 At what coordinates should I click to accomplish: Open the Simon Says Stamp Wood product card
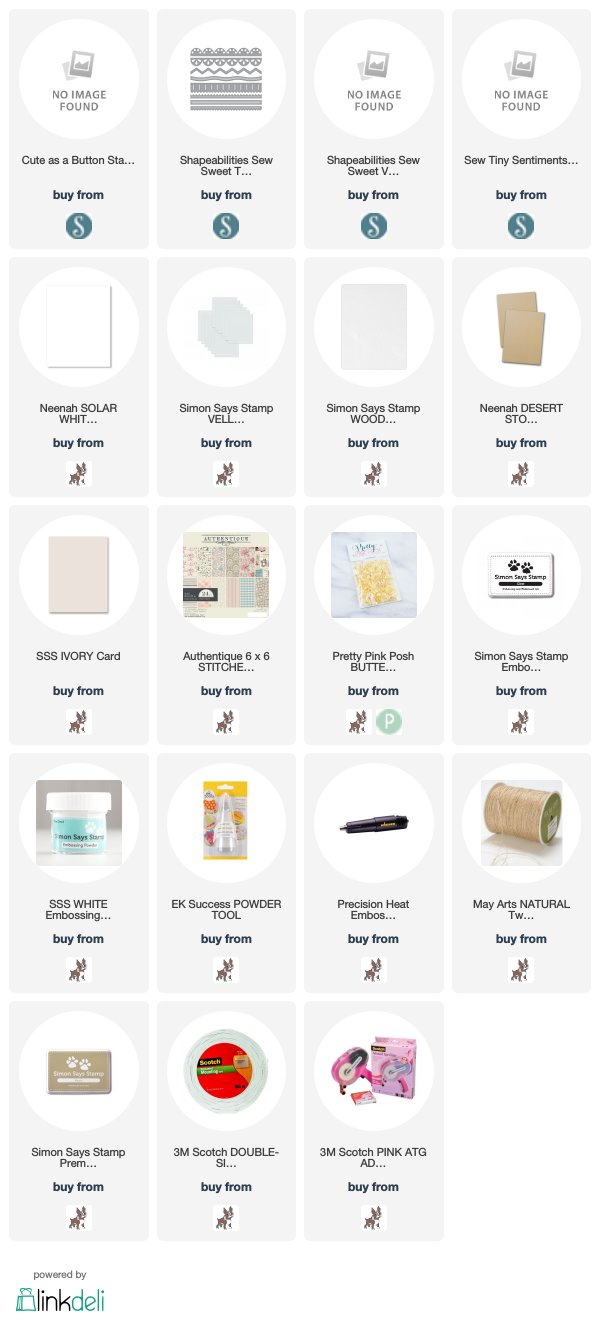[x=374, y=377]
